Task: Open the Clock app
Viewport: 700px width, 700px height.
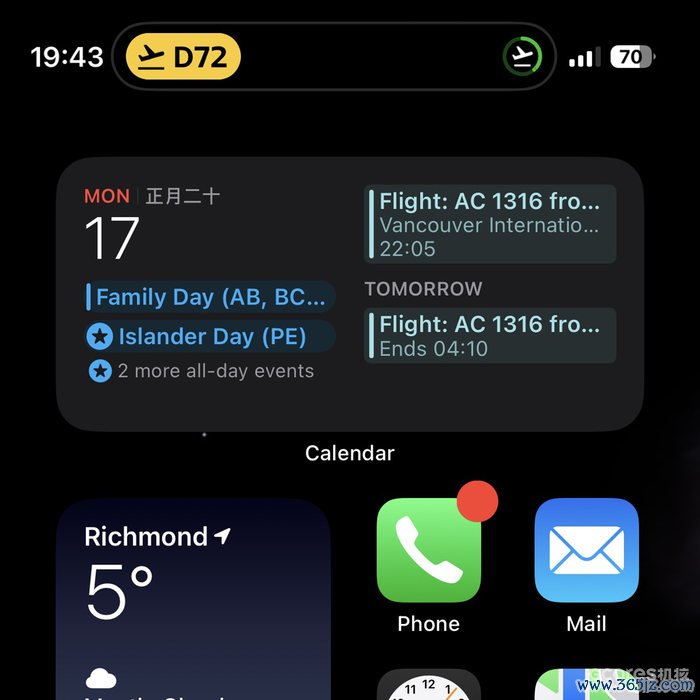Action: pyautogui.click(x=428, y=687)
